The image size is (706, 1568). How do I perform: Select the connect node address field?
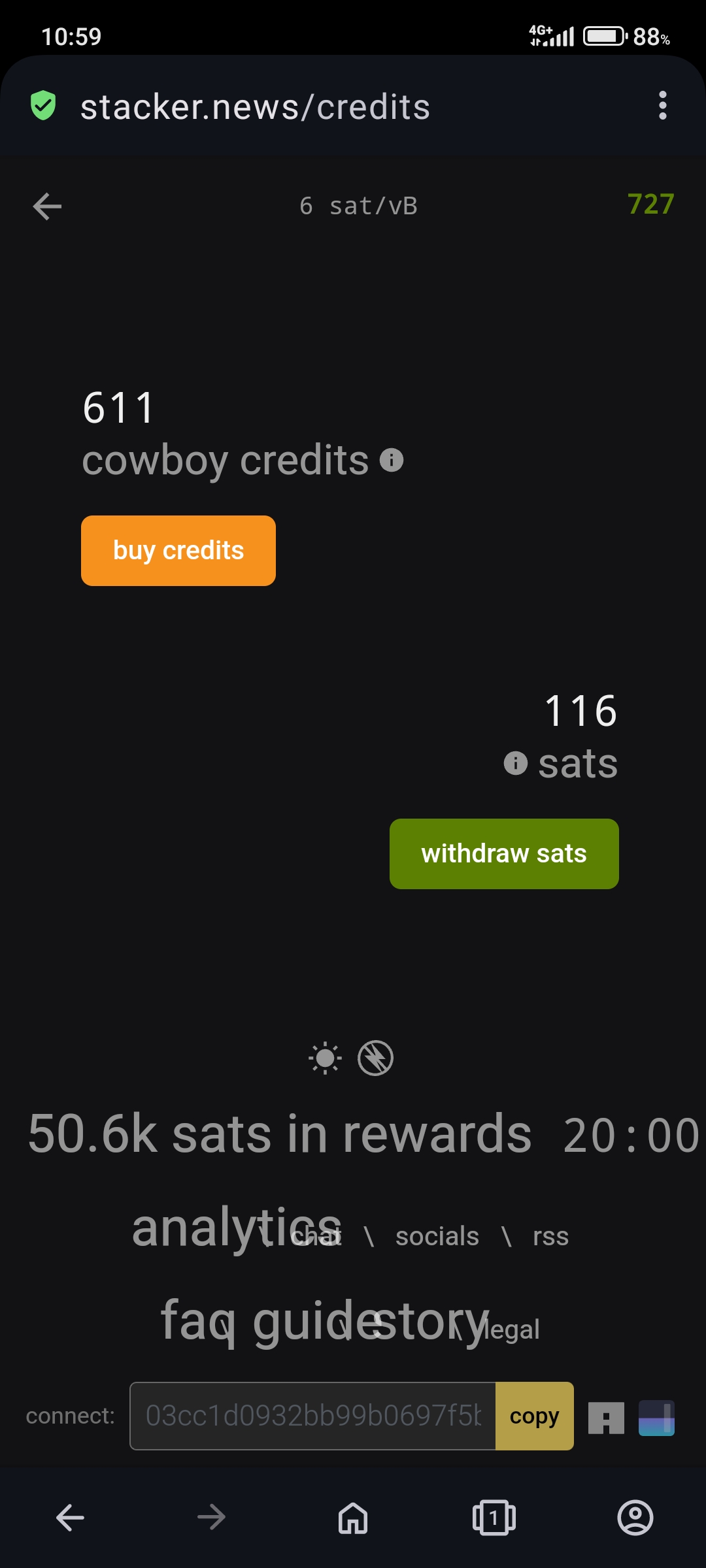point(312,1416)
